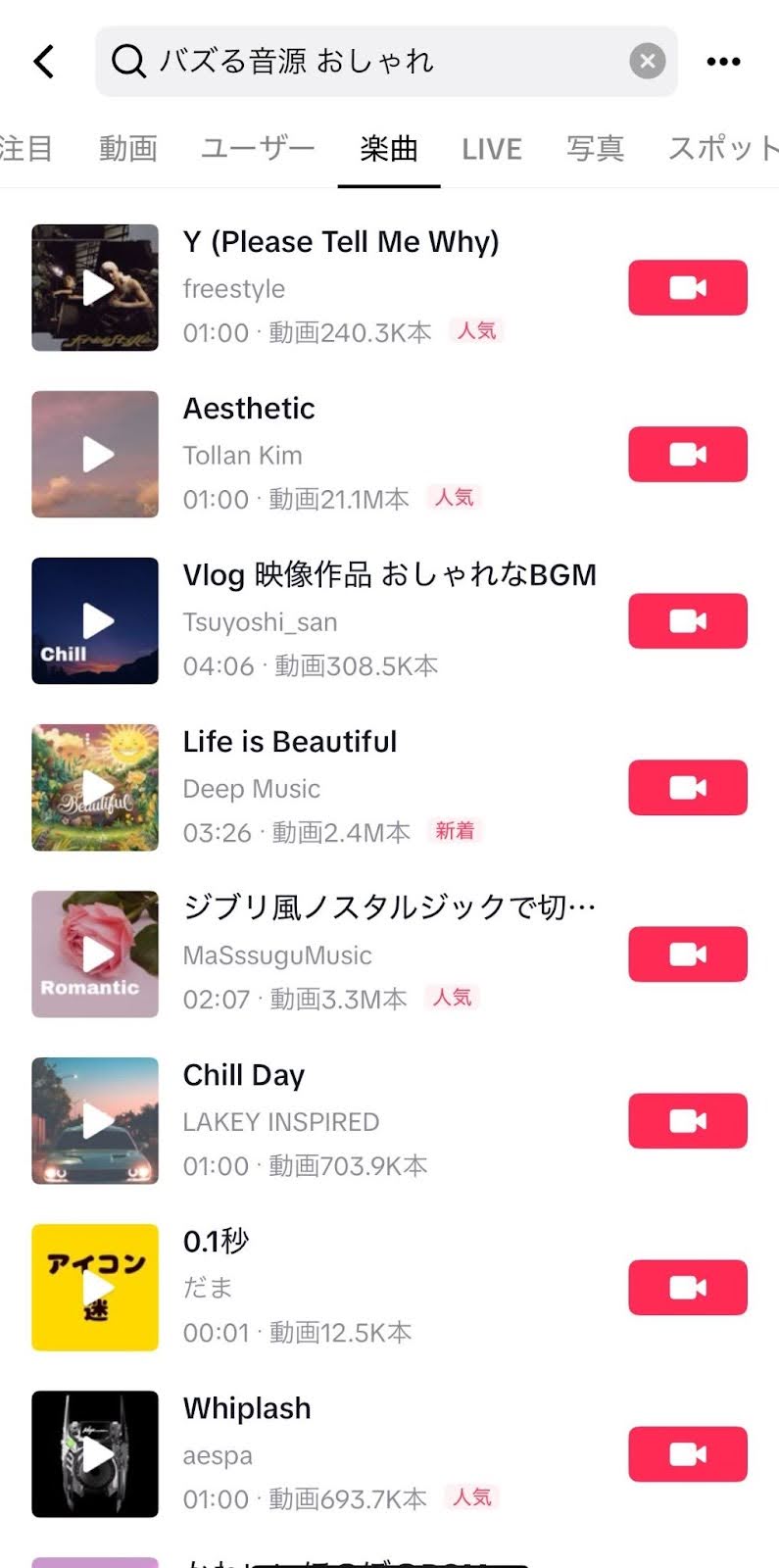Screen dimensions: 779x1568
Task: Select the 写真 tab
Action: [595, 149]
